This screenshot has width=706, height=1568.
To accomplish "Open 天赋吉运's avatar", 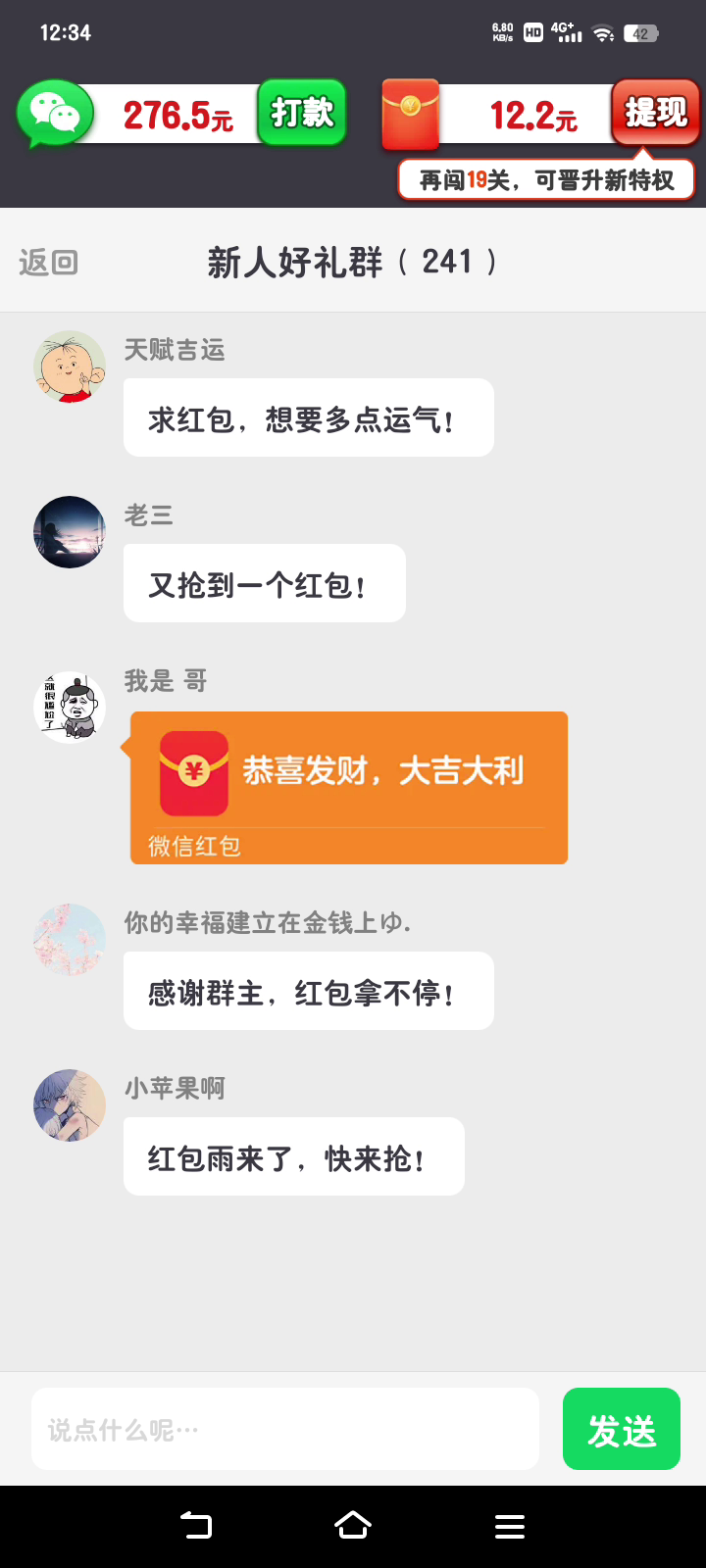I will click(x=70, y=367).
